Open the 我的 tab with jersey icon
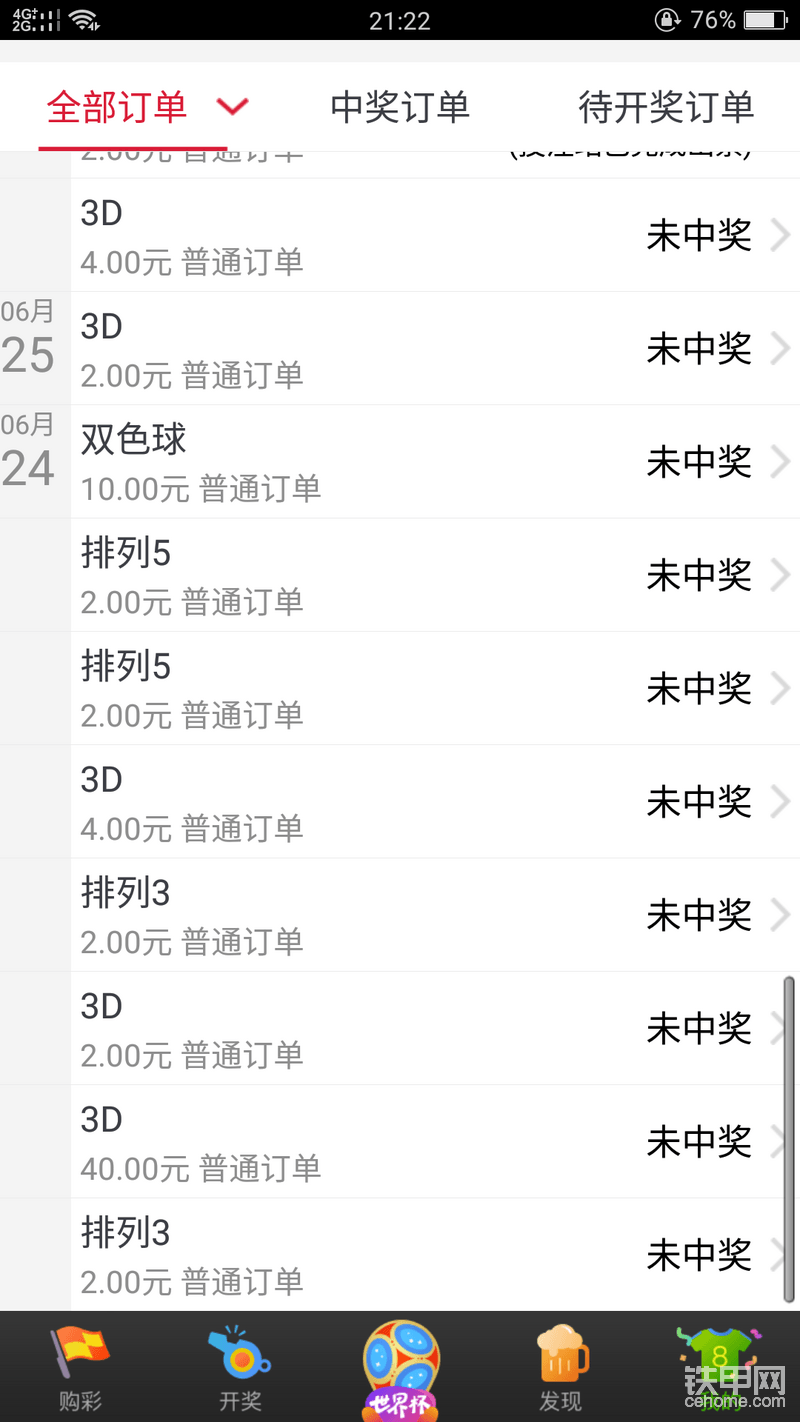The image size is (800, 1422). click(720, 1368)
